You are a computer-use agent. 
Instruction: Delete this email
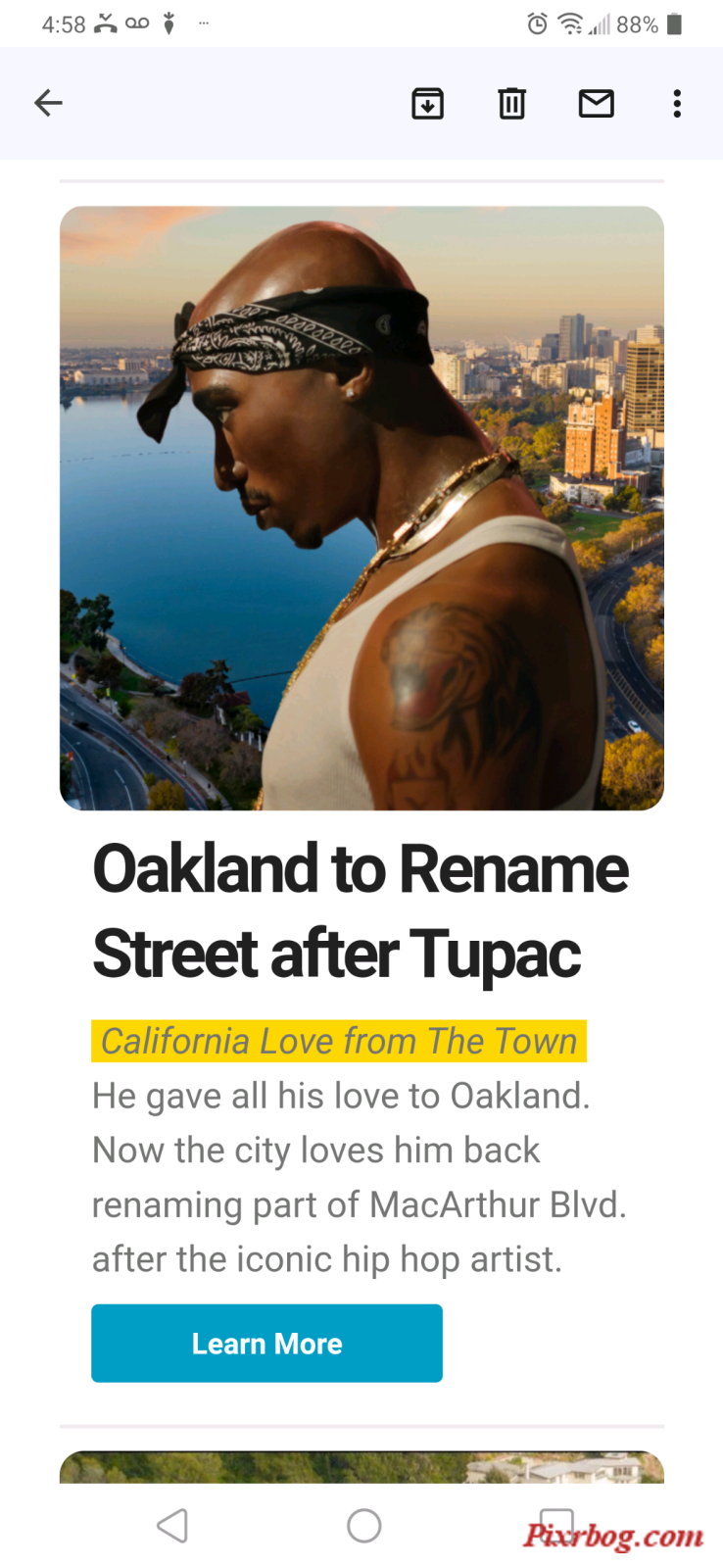click(x=511, y=103)
